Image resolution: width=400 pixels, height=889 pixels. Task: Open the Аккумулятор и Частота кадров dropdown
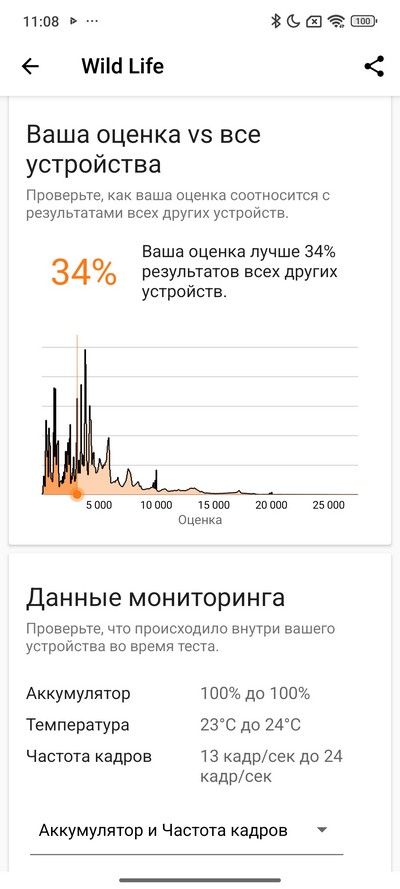(x=186, y=831)
